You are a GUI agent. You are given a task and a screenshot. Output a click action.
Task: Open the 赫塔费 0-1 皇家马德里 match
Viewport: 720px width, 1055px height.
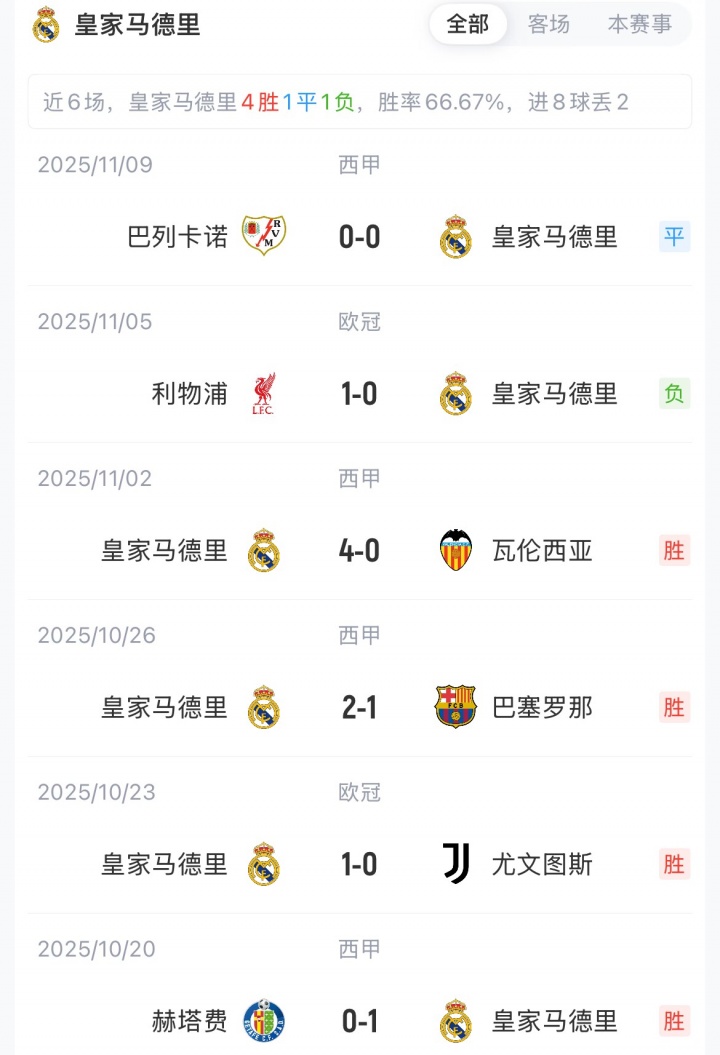coord(359,1021)
